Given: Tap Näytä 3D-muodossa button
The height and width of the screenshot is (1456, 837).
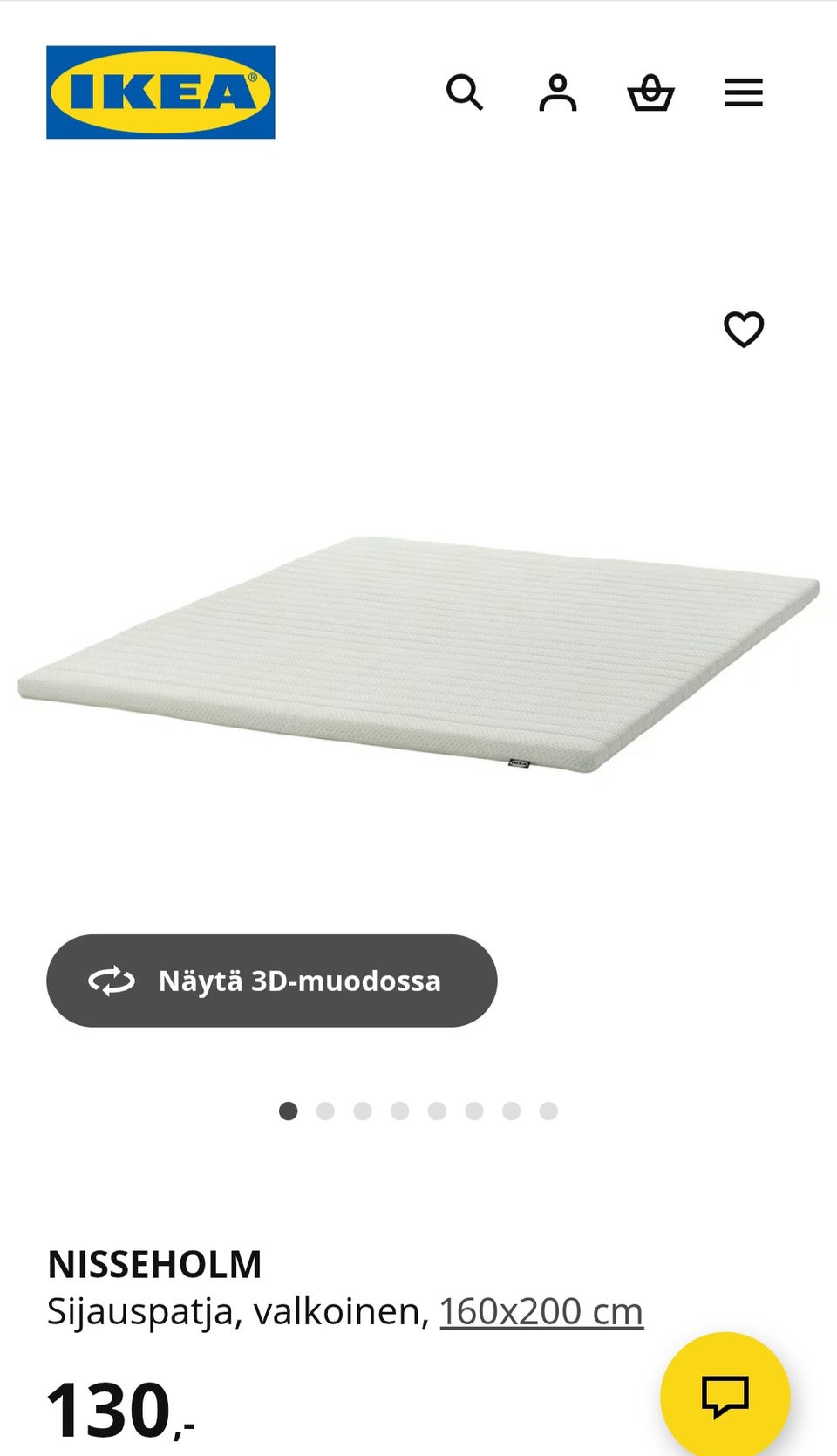Looking at the screenshot, I should 271,981.
